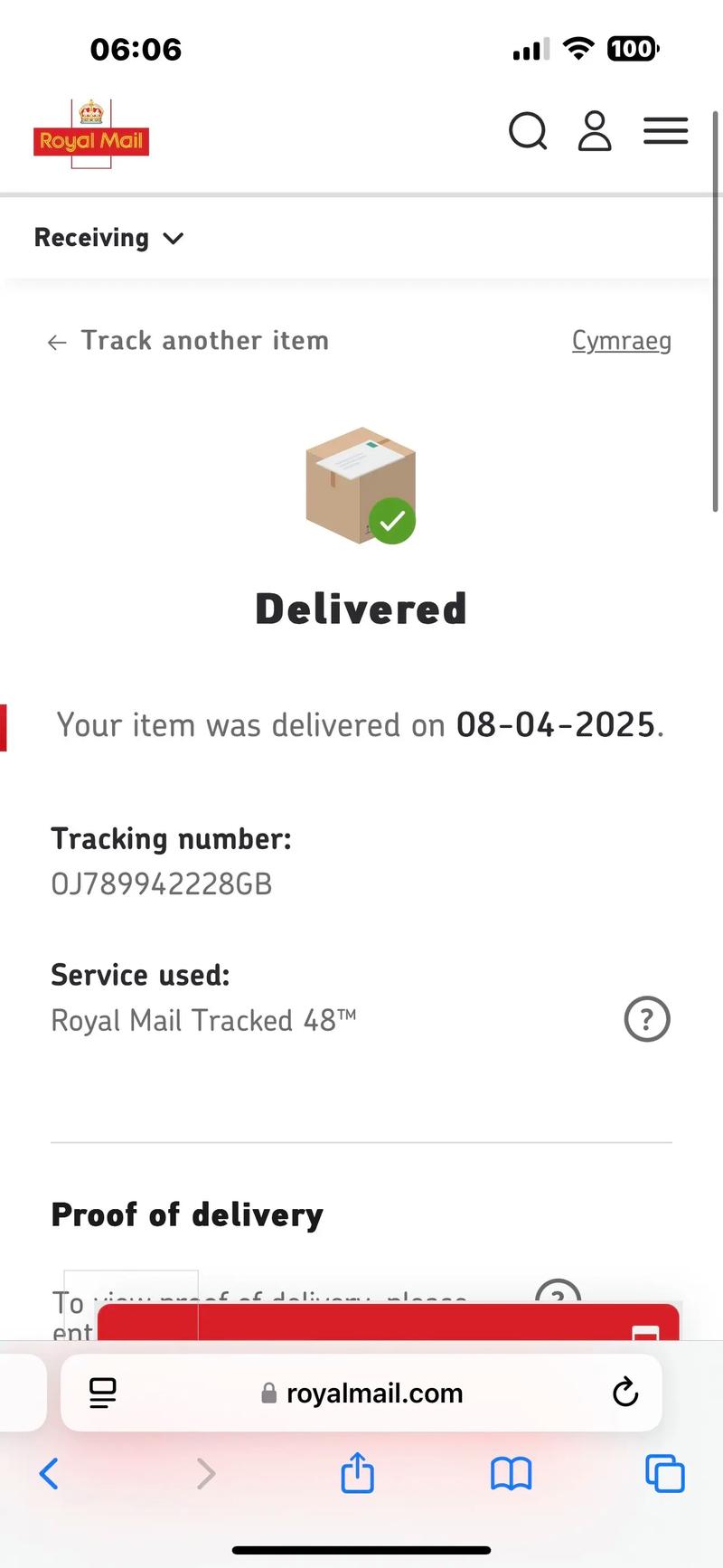The height and width of the screenshot is (1568, 723).
Task: Open Safari bookmarks
Action: (x=511, y=1474)
